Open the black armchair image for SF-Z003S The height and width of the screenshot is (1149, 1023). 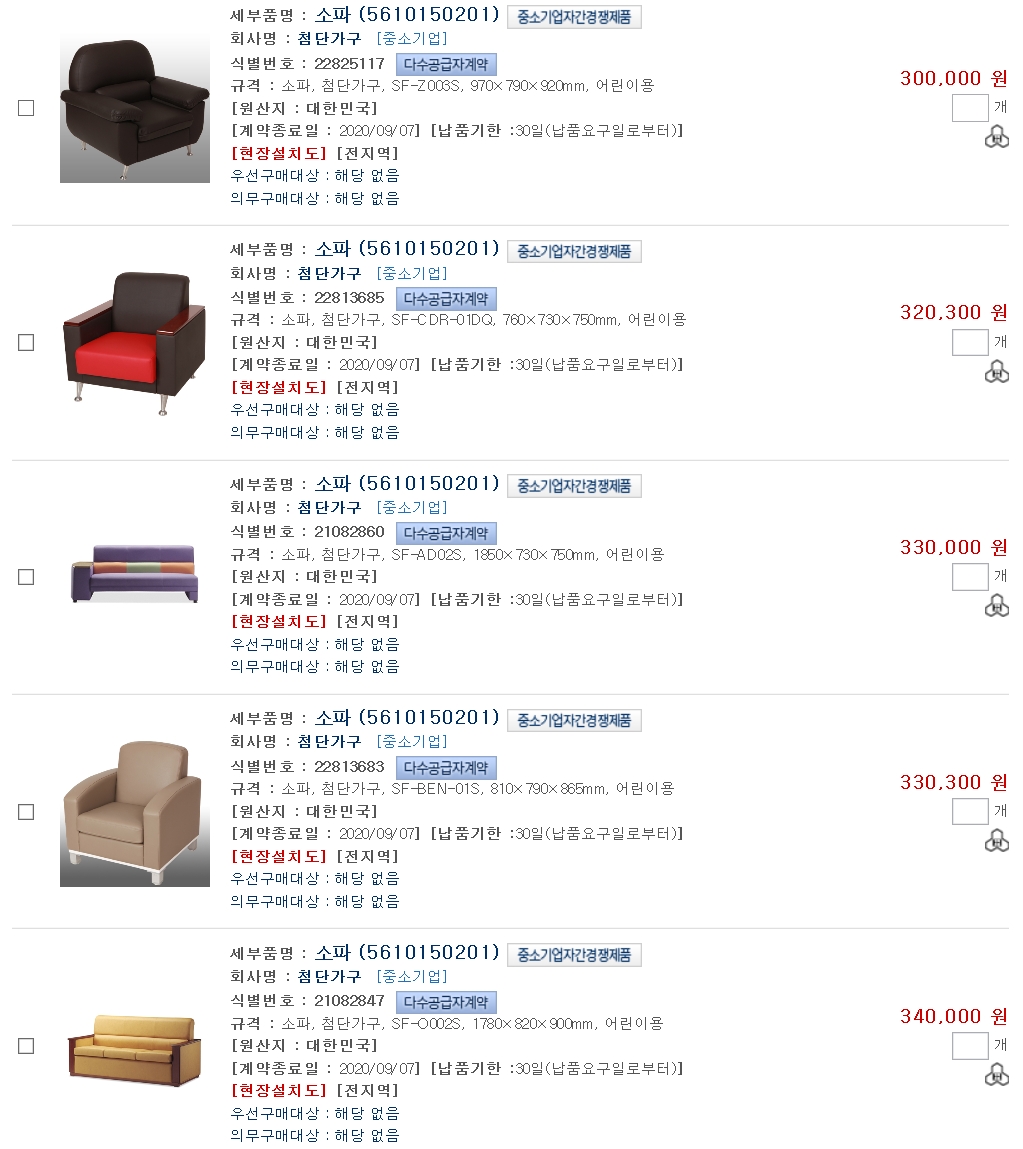point(135,109)
